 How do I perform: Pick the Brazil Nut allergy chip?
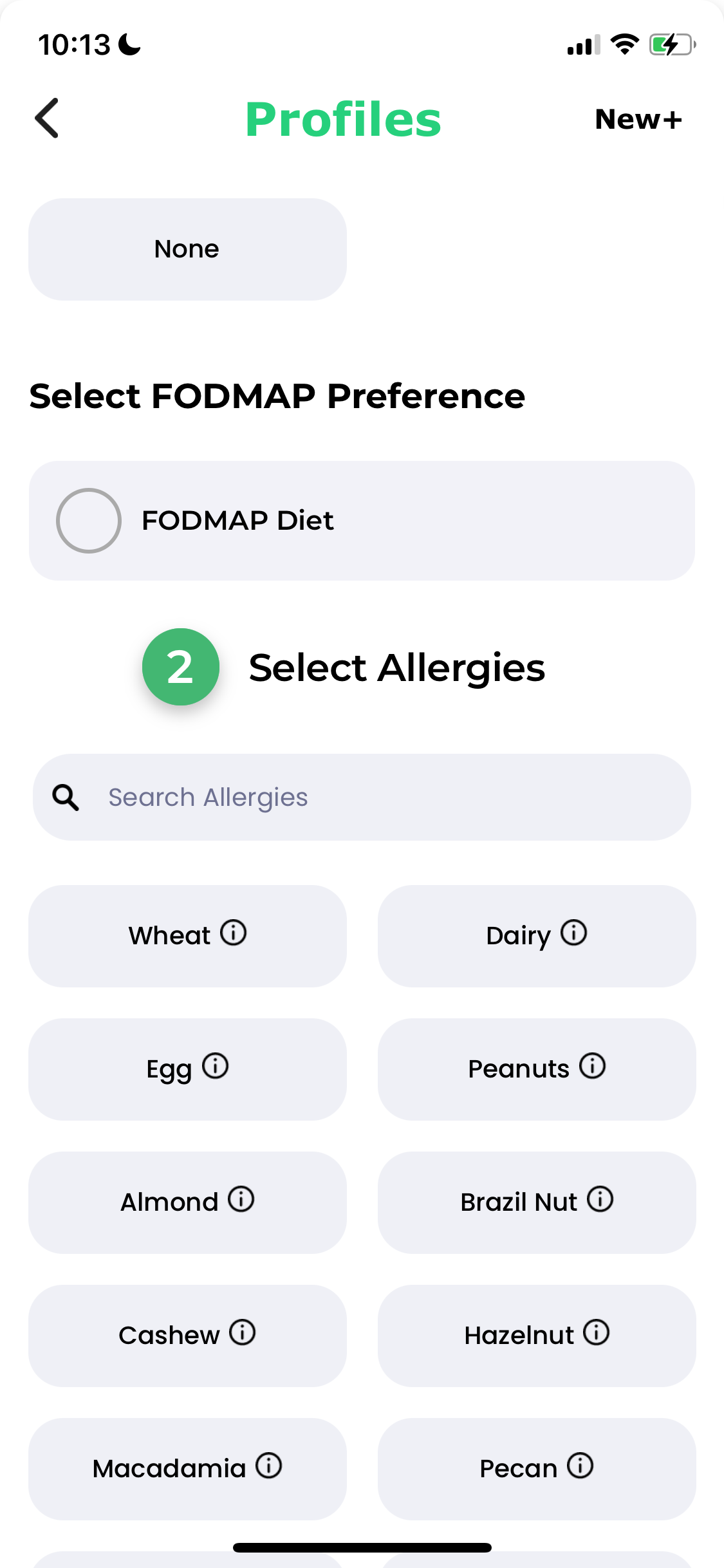click(537, 1202)
